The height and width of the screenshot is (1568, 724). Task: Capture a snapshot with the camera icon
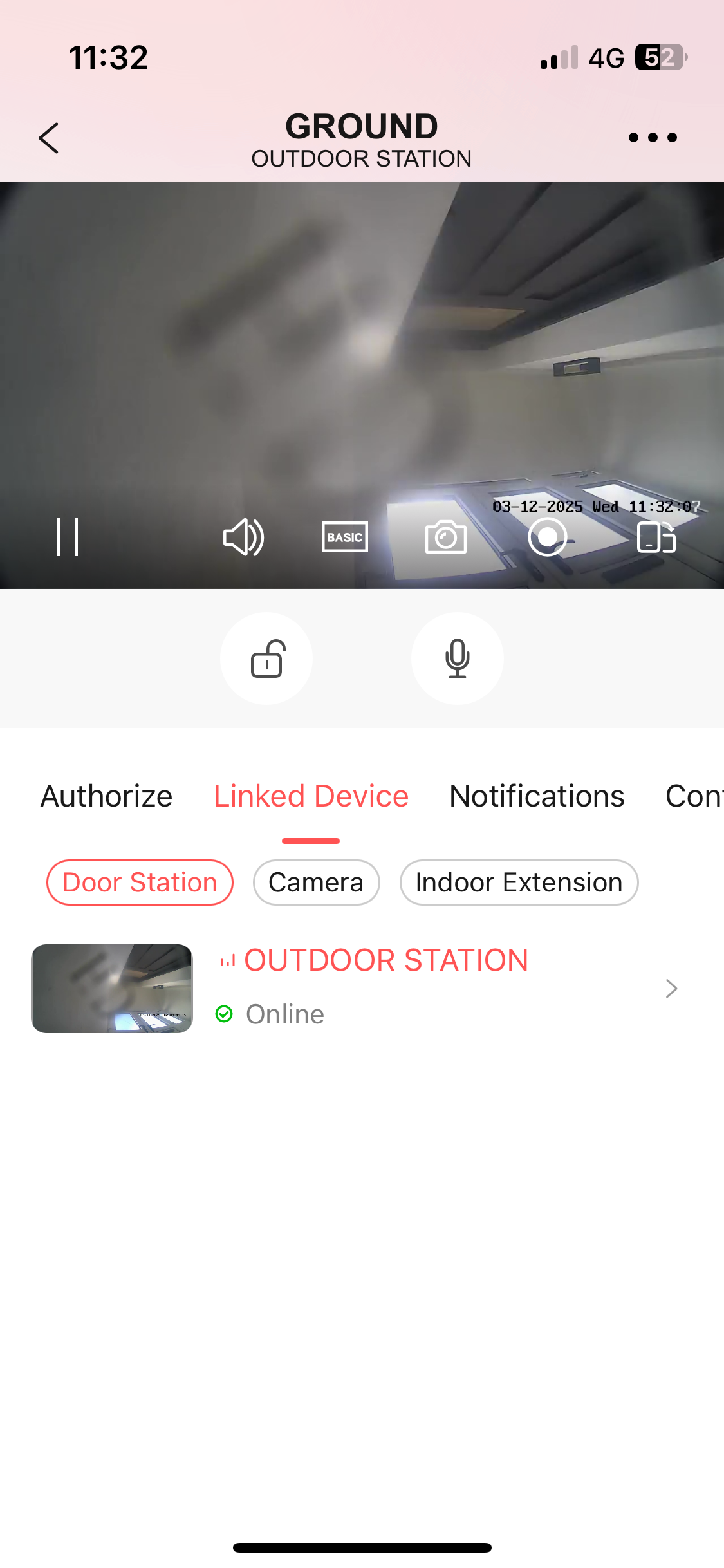point(445,537)
